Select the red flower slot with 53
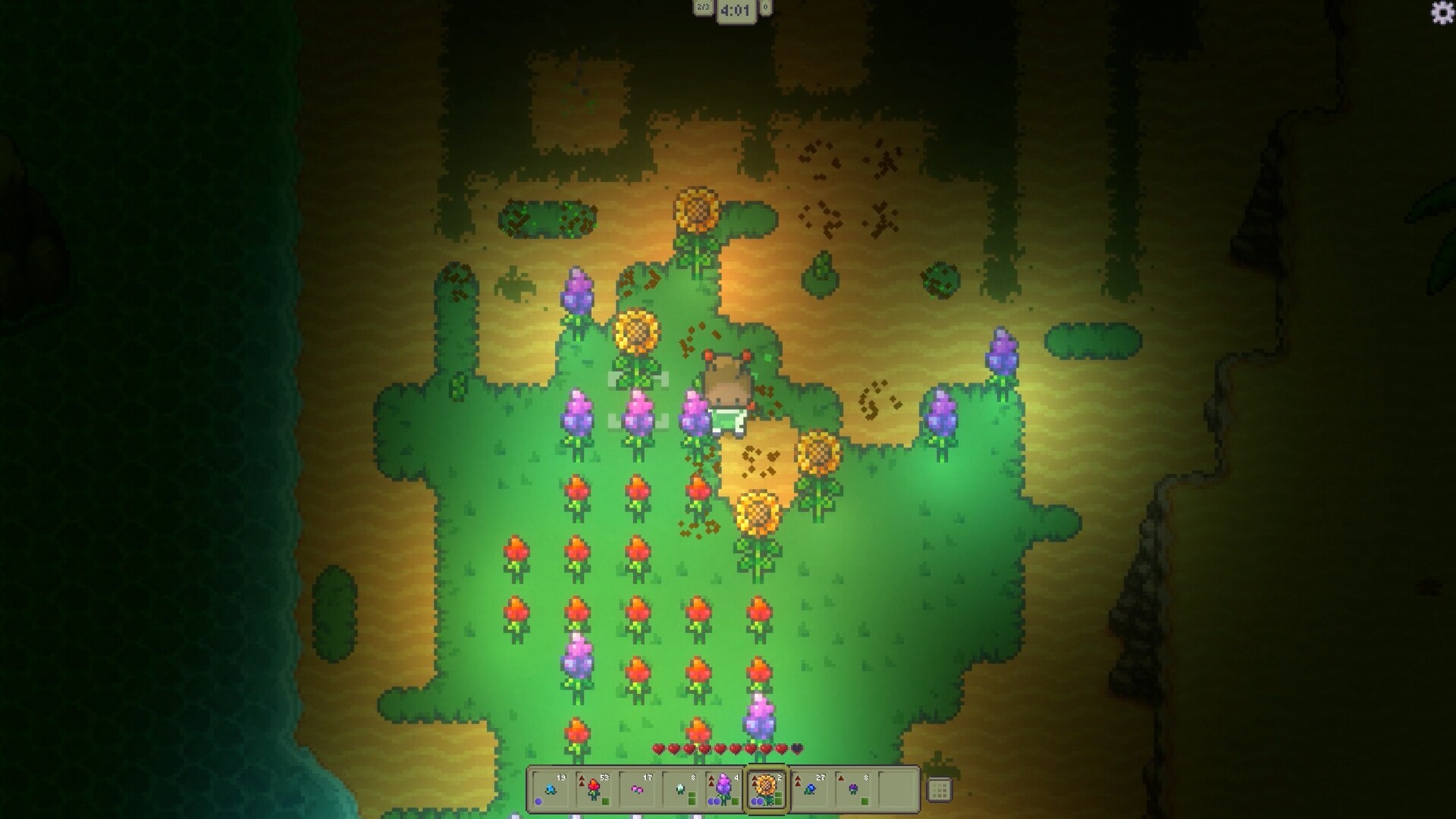The image size is (1456, 819). [x=594, y=789]
